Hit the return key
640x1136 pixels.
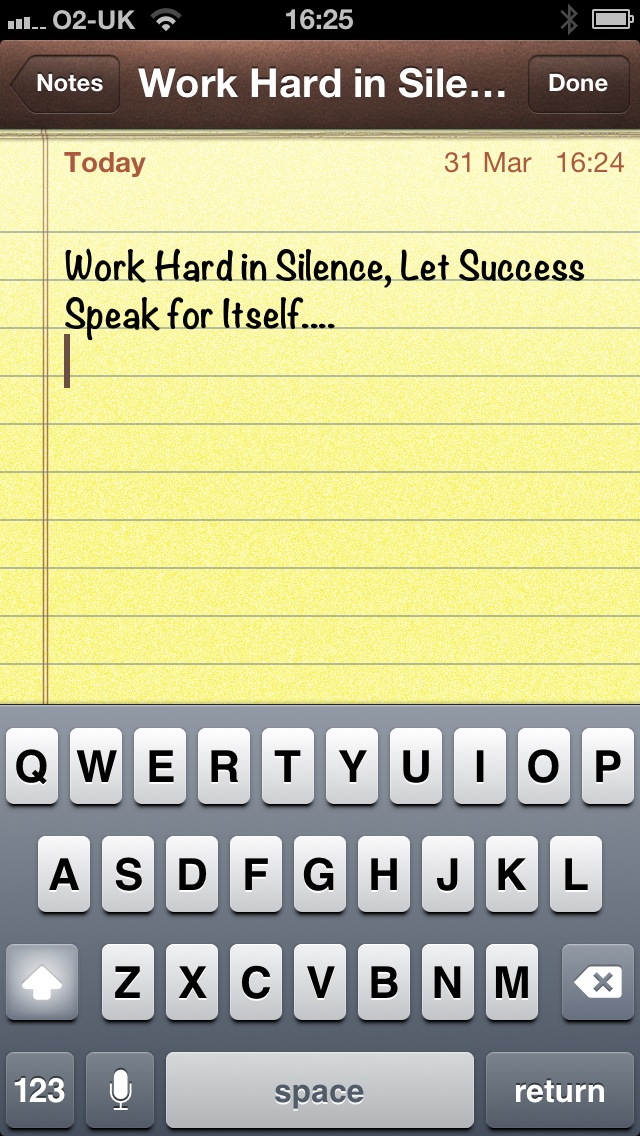559,1091
